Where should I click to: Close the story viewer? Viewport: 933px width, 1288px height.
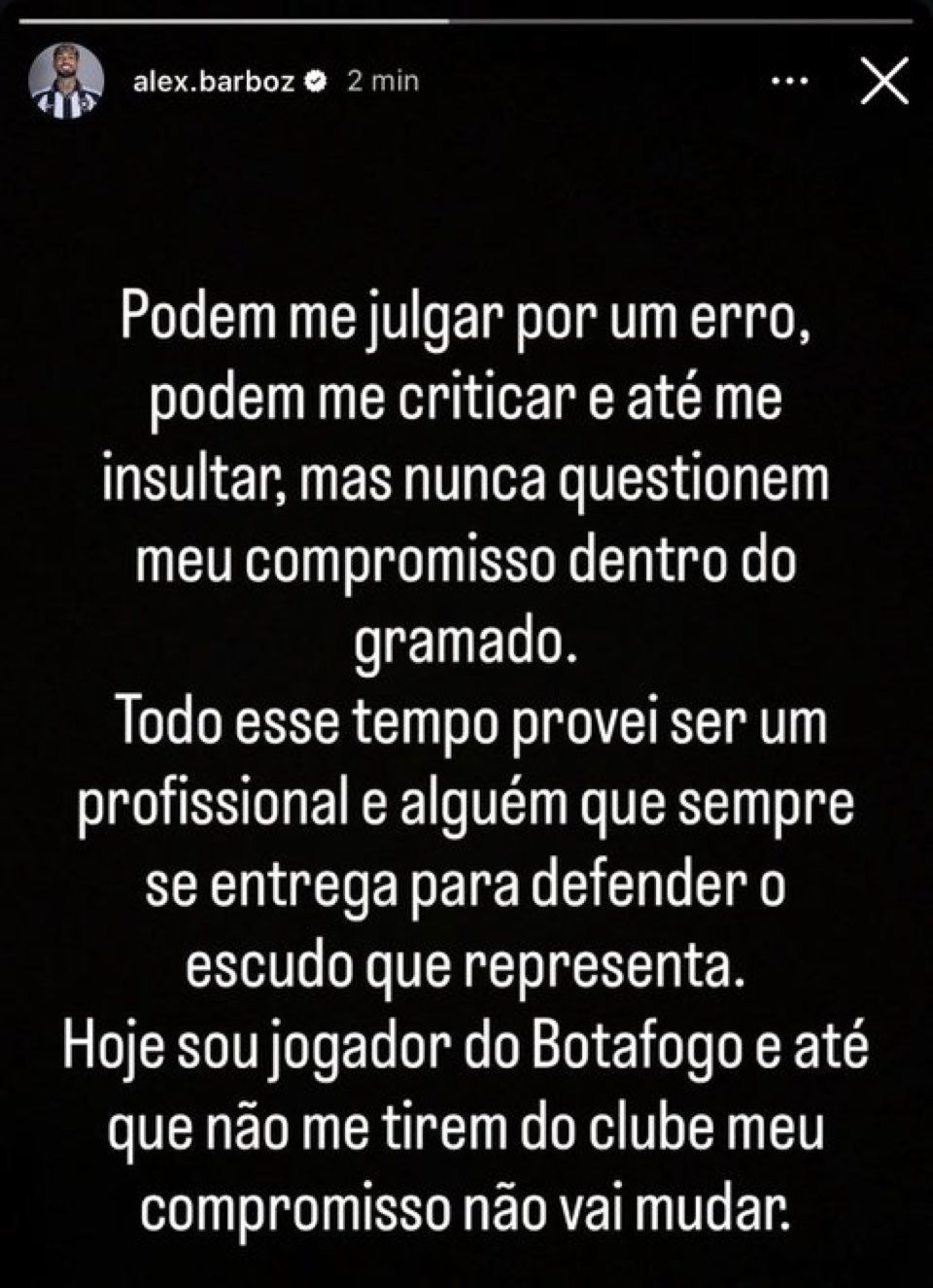click(x=883, y=80)
